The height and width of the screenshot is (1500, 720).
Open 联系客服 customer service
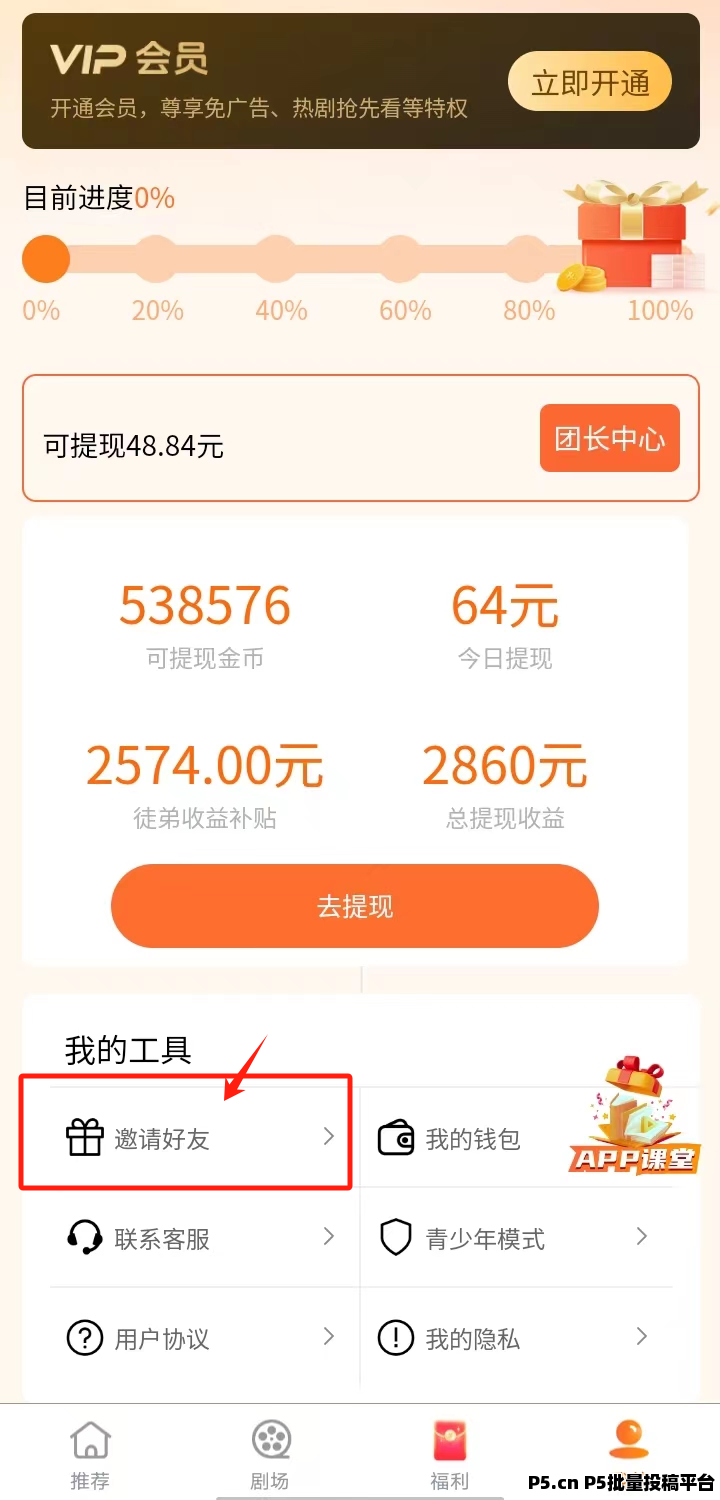click(200, 1238)
